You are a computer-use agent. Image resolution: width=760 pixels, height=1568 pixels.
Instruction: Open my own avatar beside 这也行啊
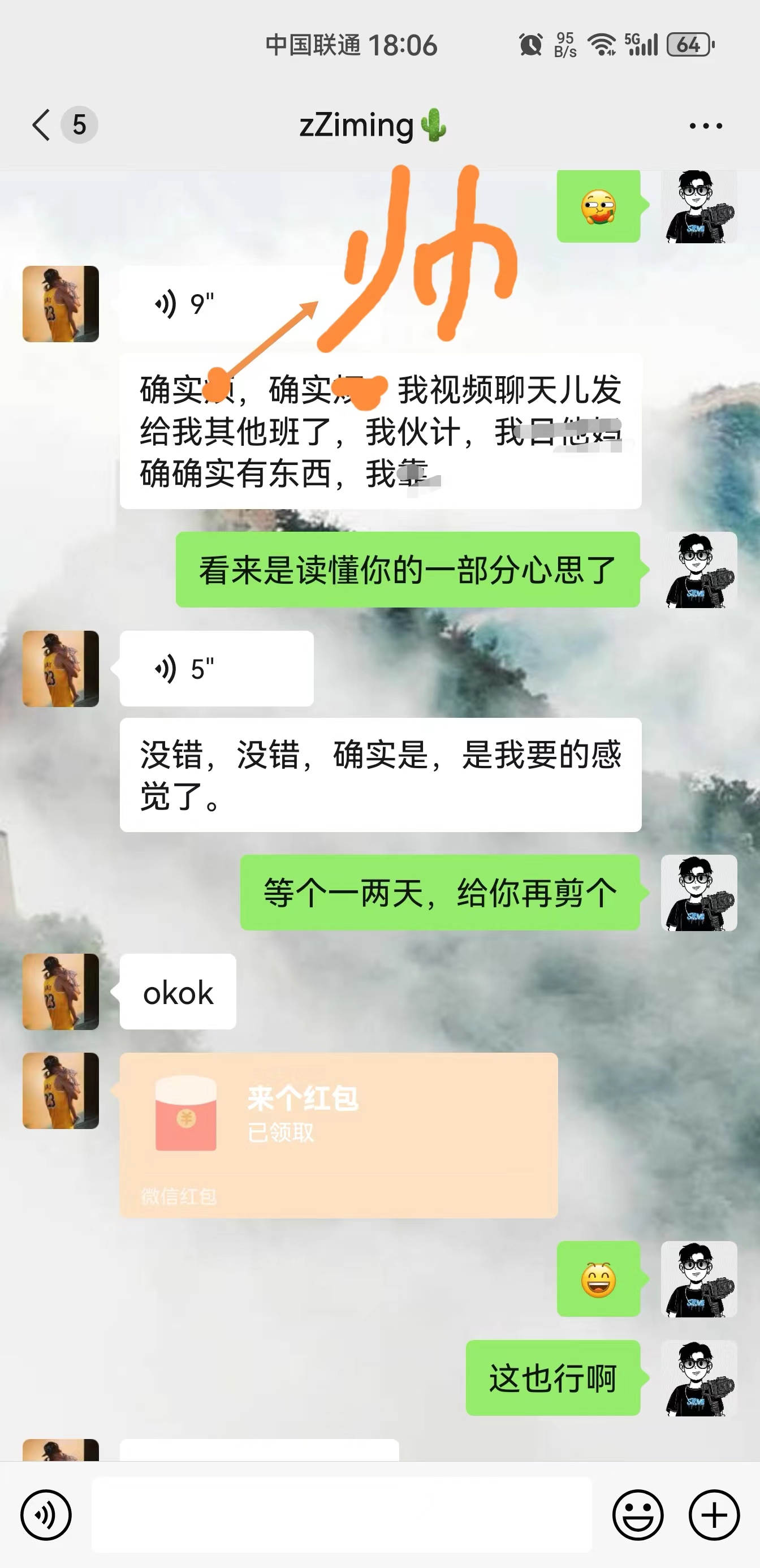pyautogui.click(x=698, y=1377)
